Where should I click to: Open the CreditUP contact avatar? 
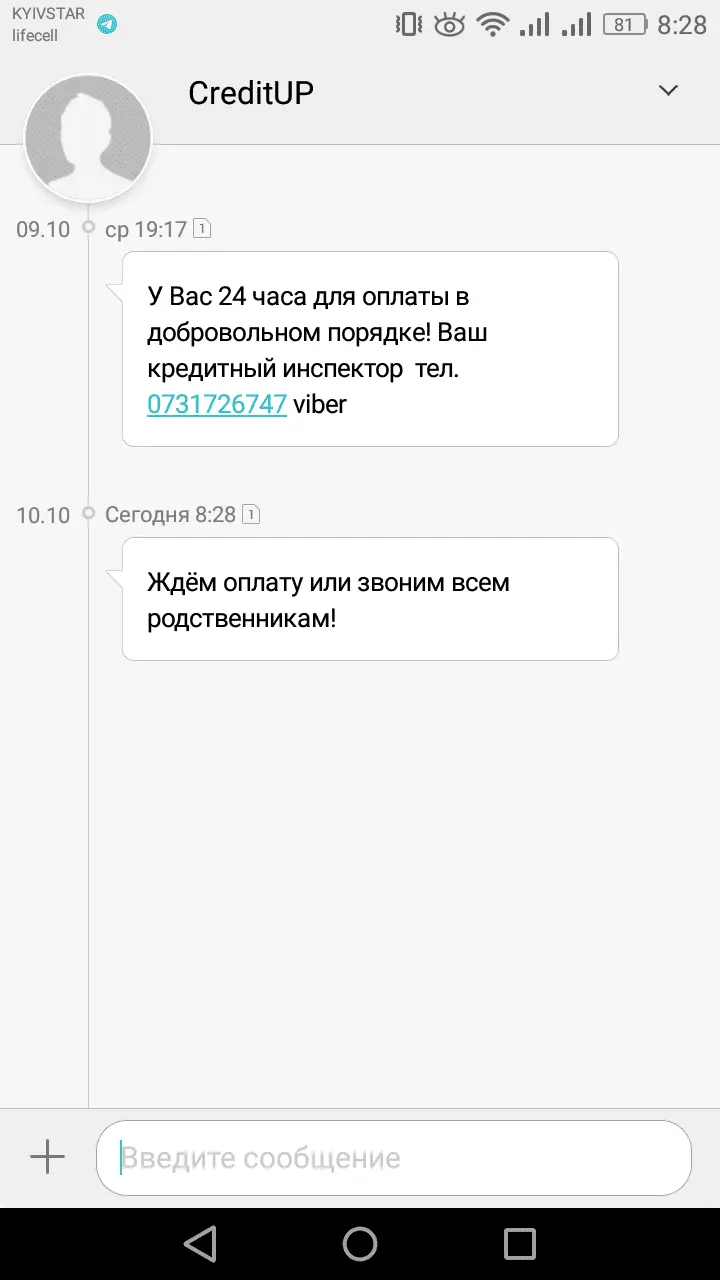88,137
